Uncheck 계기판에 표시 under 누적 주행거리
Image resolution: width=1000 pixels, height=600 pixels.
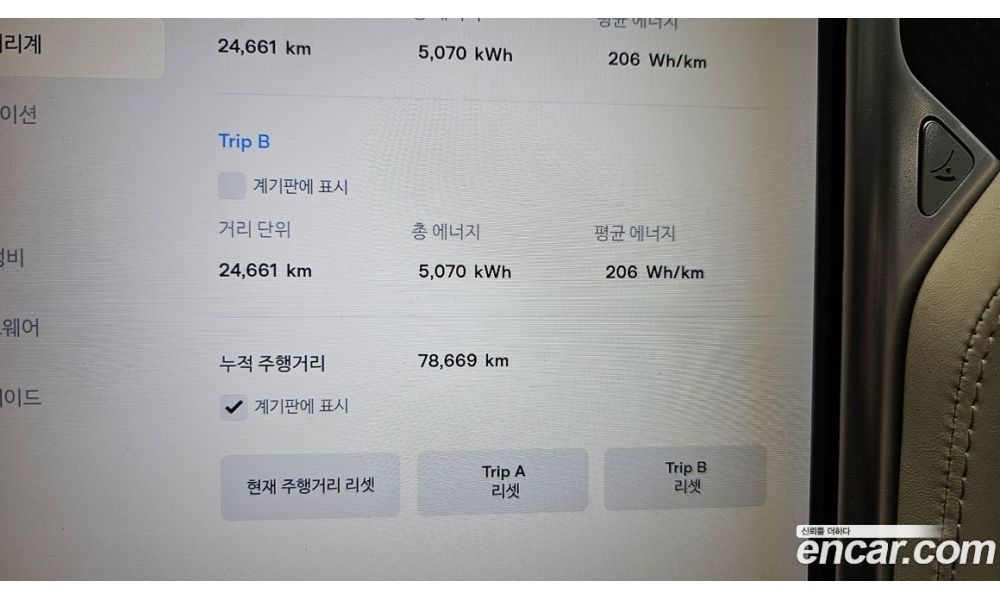233,407
